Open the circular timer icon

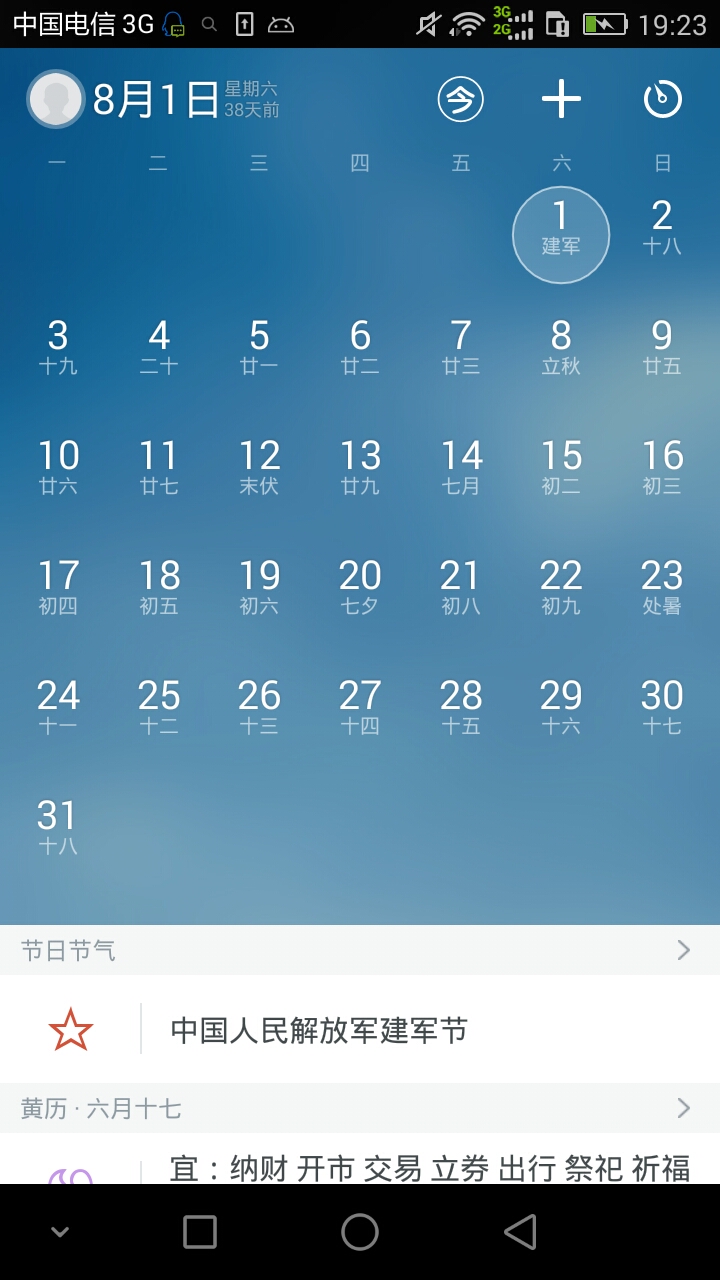tap(662, 99)
